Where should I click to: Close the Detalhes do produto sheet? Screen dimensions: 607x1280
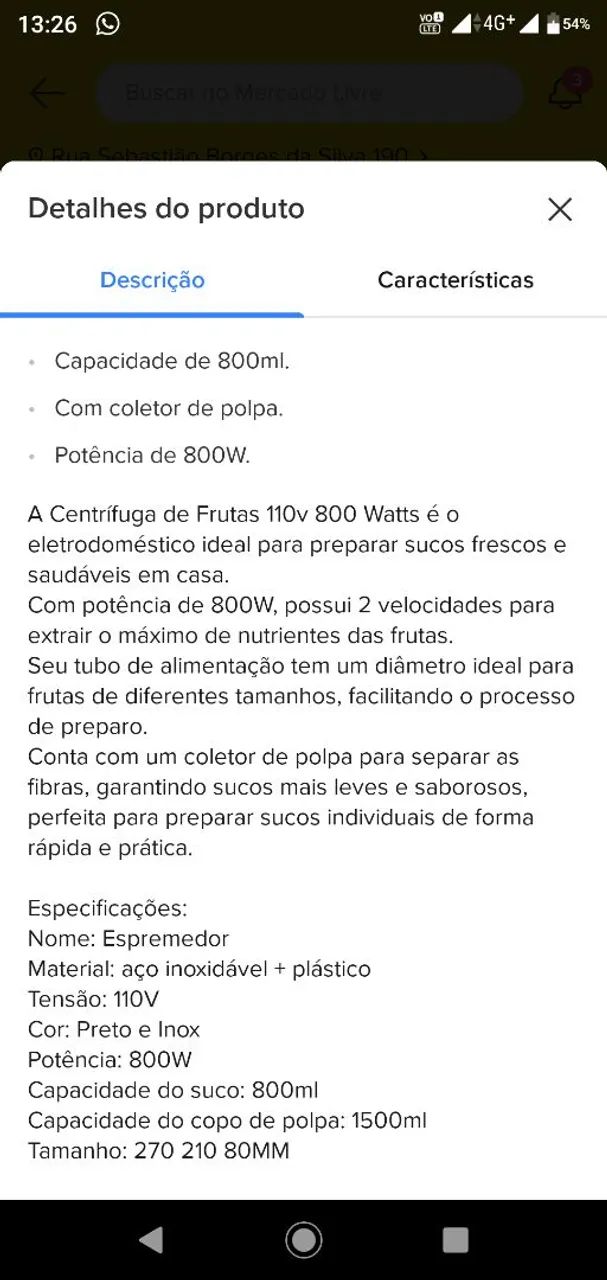[x=560, y=209]
